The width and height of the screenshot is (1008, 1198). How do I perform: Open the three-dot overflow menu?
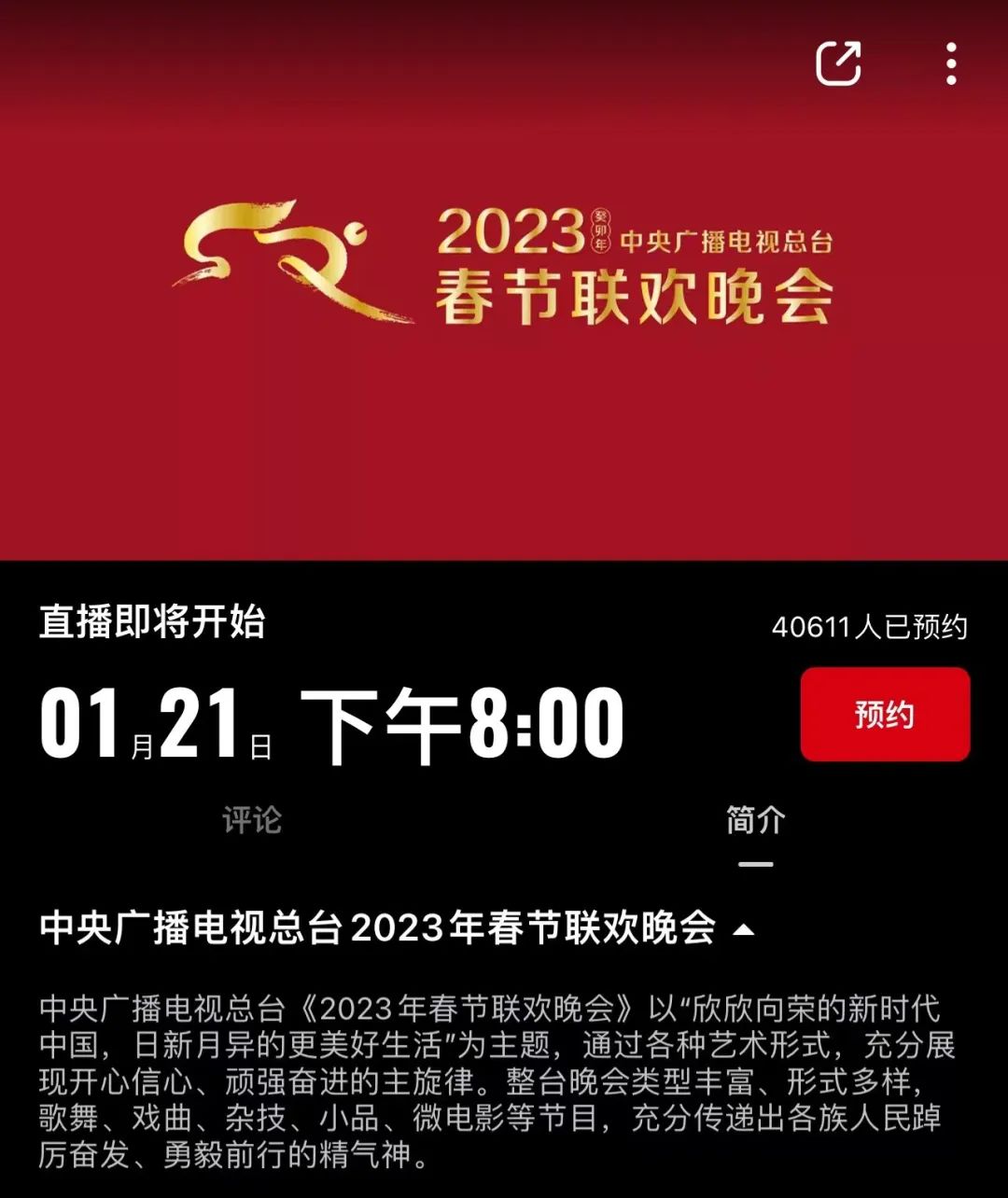[950, 64]
